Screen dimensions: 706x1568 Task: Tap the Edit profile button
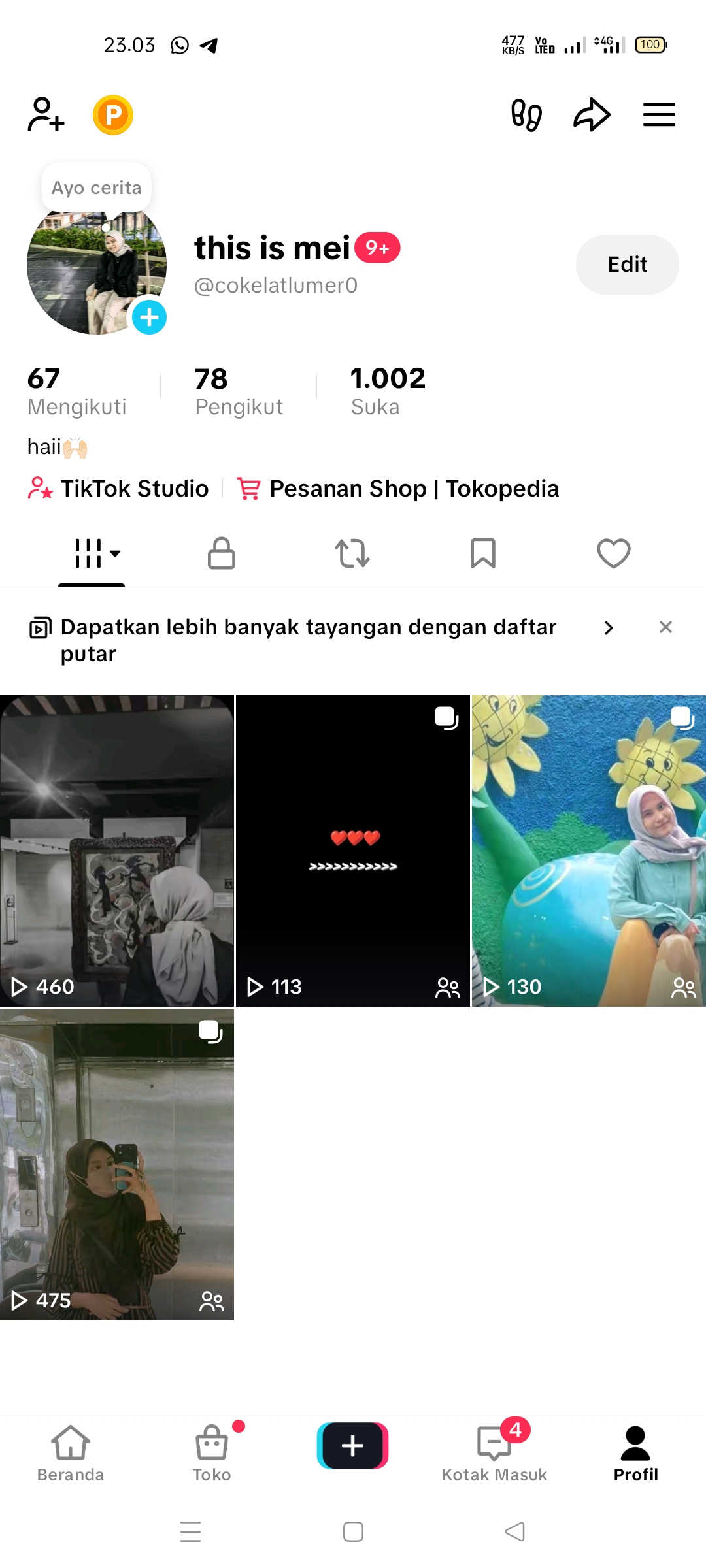coord(627,265)
